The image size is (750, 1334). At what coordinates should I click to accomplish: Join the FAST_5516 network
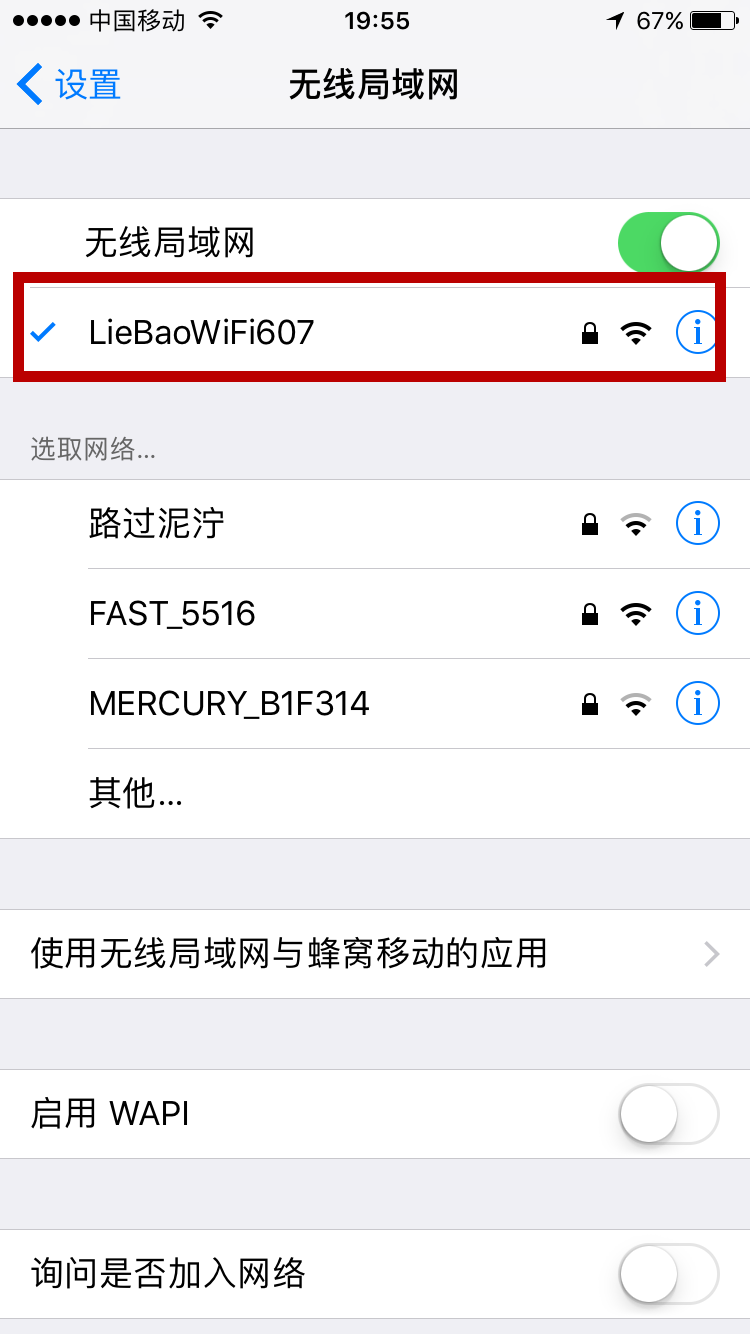(375, 613)
